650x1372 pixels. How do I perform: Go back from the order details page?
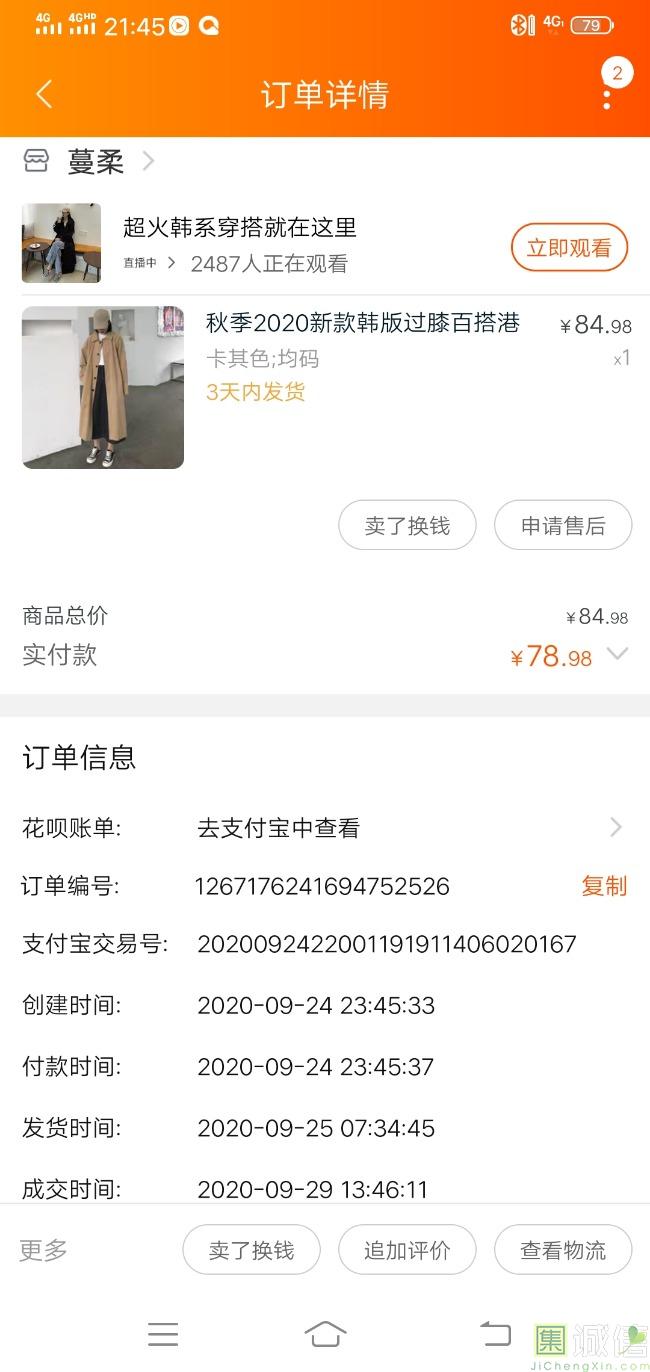[43, 95]
